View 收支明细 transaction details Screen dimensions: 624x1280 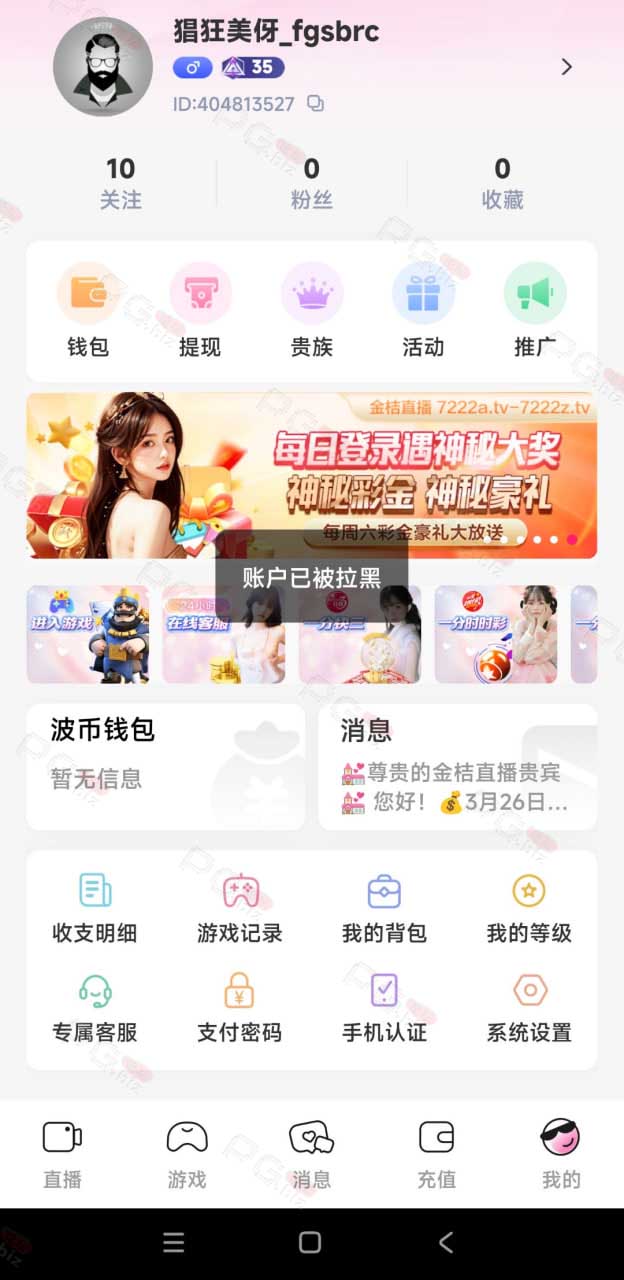tap(95, 908)
